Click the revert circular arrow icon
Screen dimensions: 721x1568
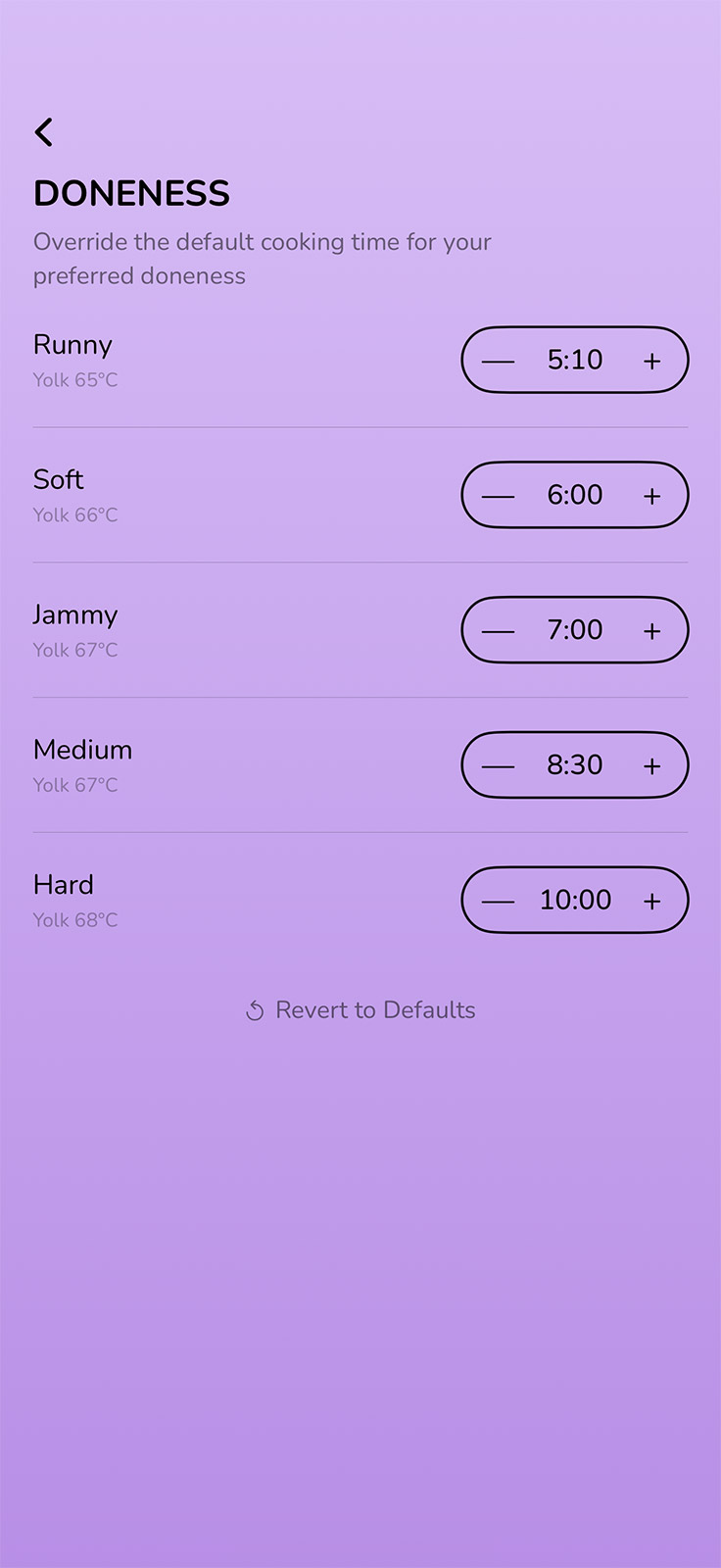[255, 1010]
